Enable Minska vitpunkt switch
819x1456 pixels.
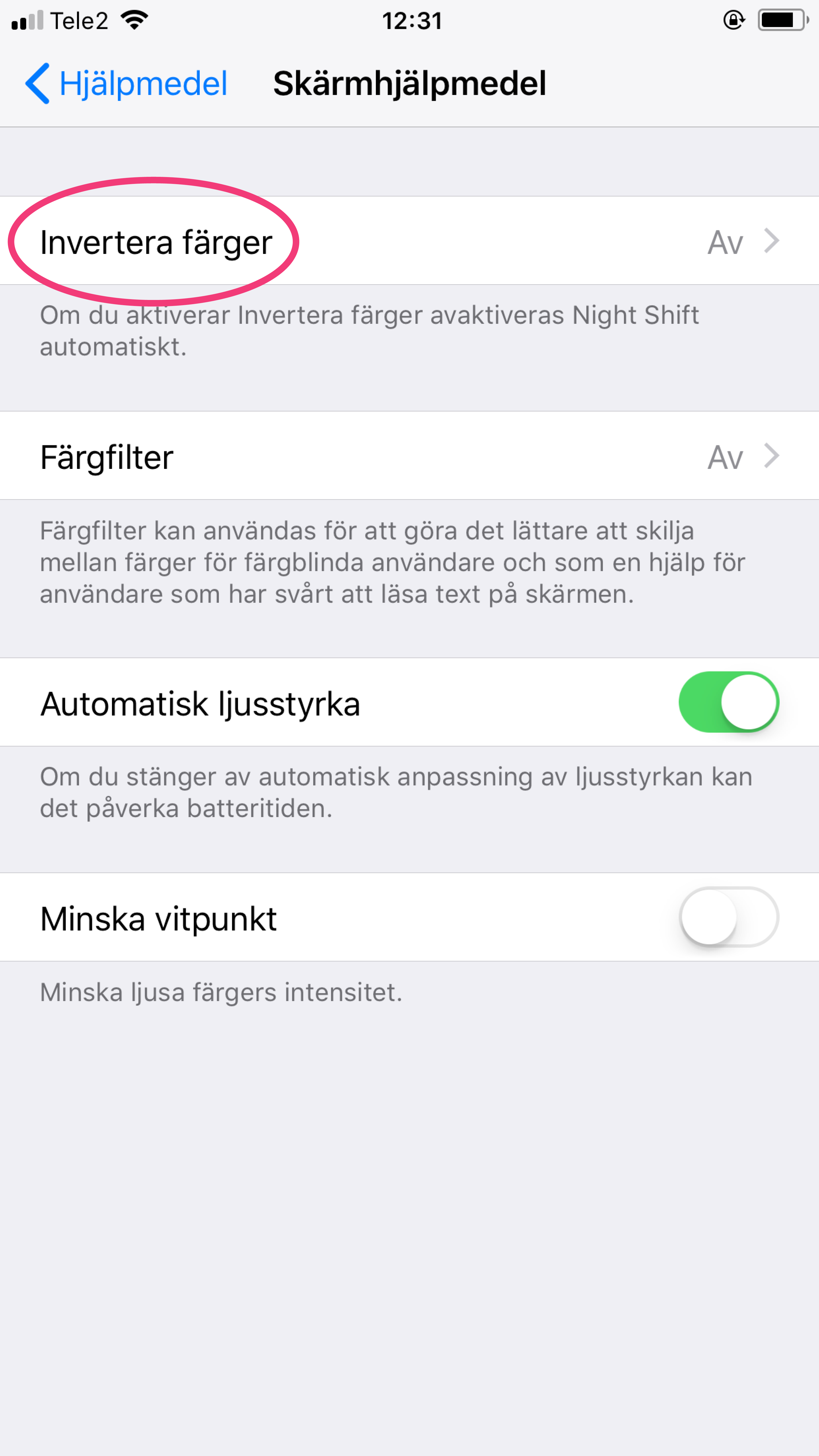pyautogui.click(x=729, y=917)
